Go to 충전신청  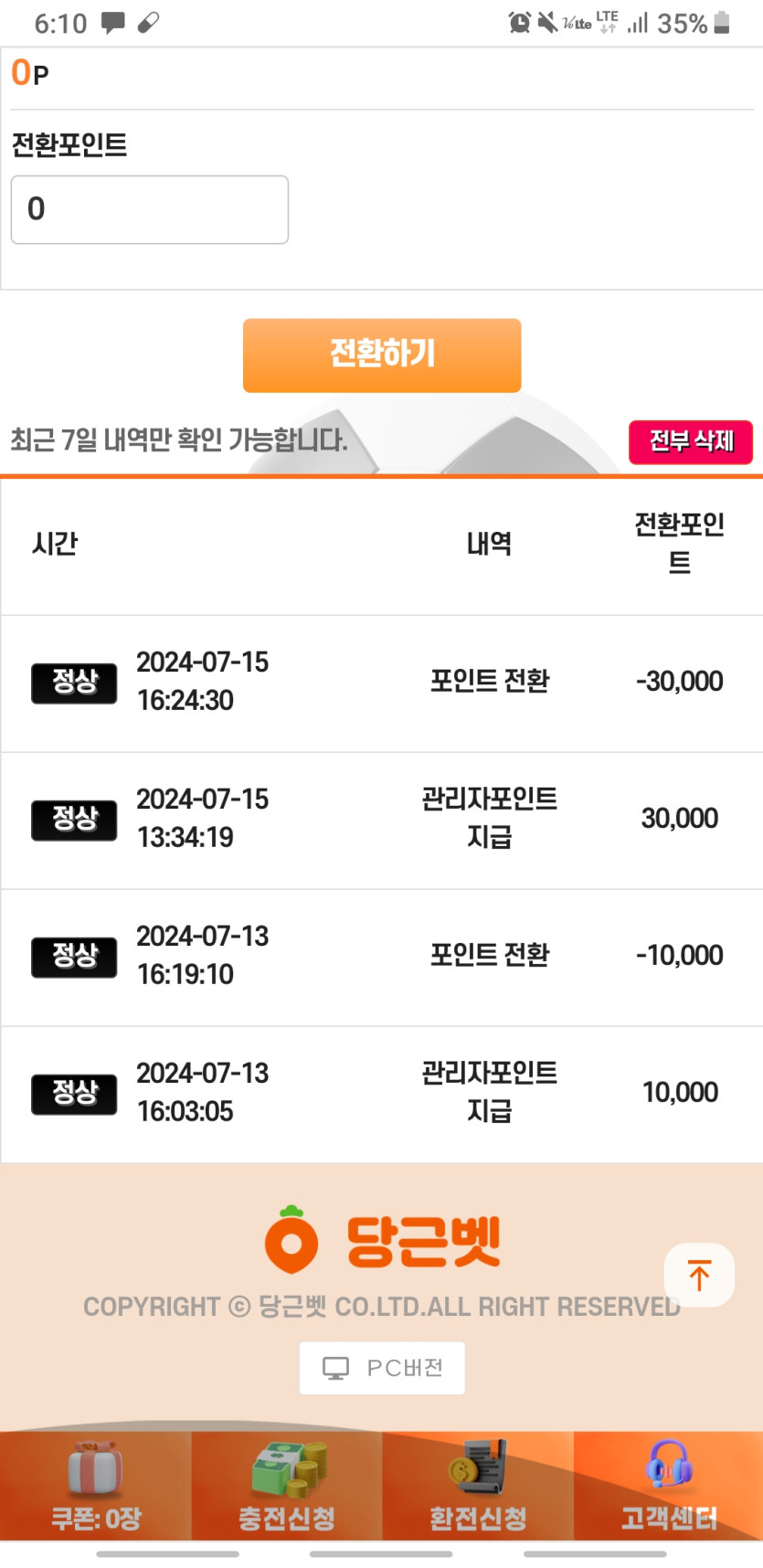pyautogui.click(x=287, y=1487)
